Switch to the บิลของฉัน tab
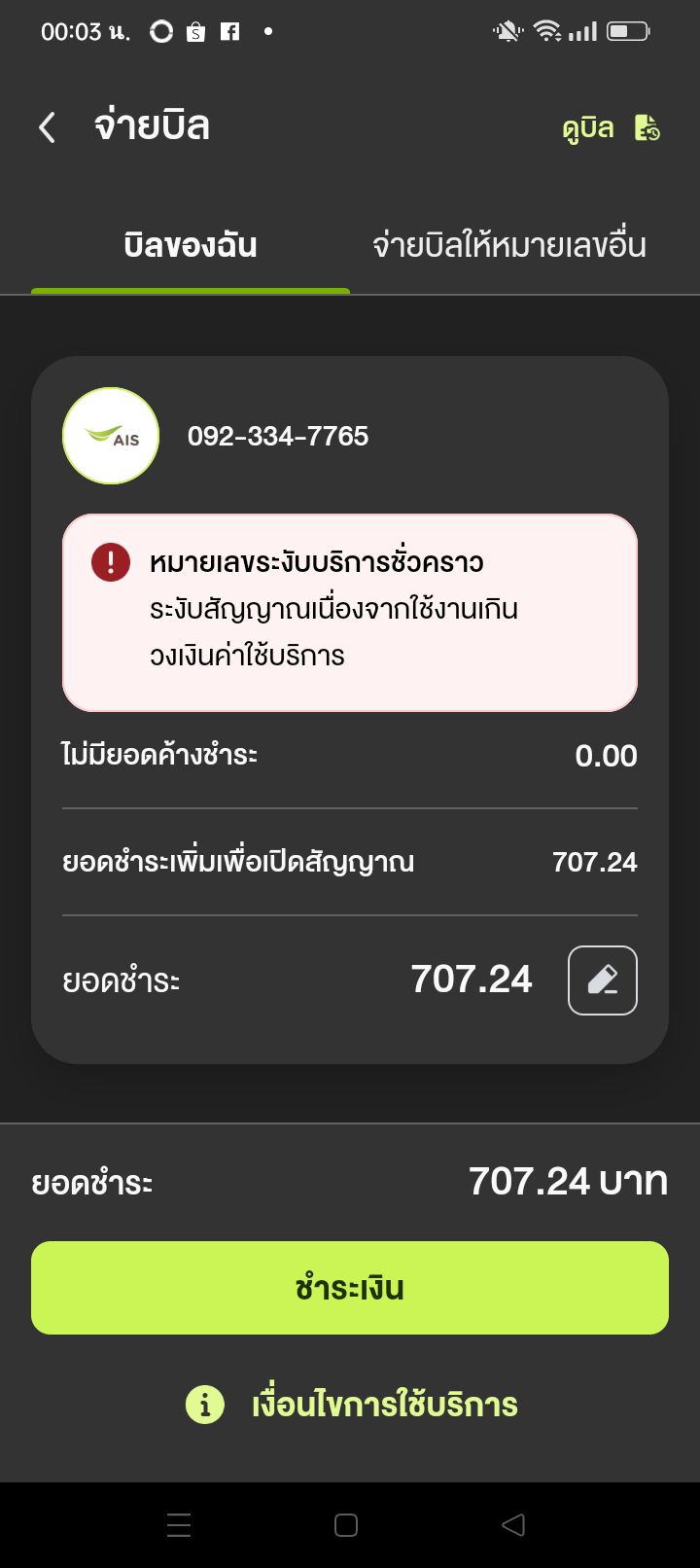 click(x=191, y=245)
